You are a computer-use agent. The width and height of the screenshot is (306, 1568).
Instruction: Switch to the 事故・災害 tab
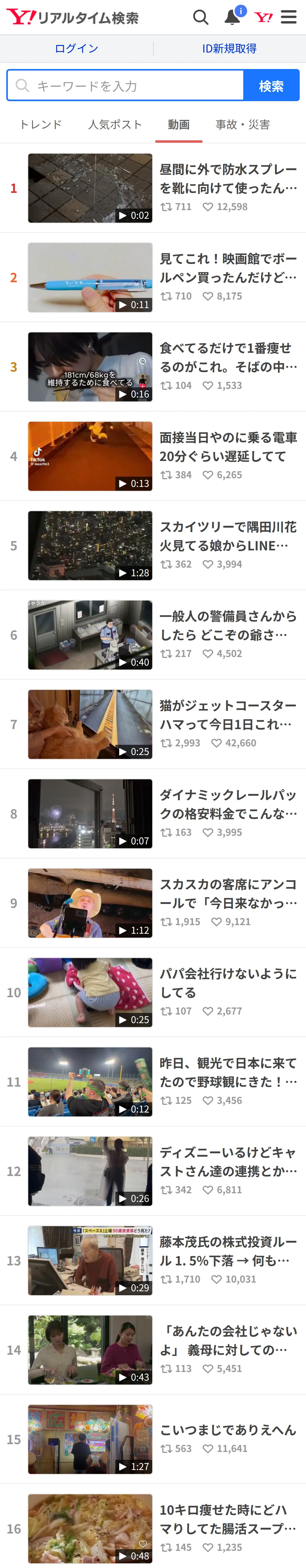click(243, 124)
